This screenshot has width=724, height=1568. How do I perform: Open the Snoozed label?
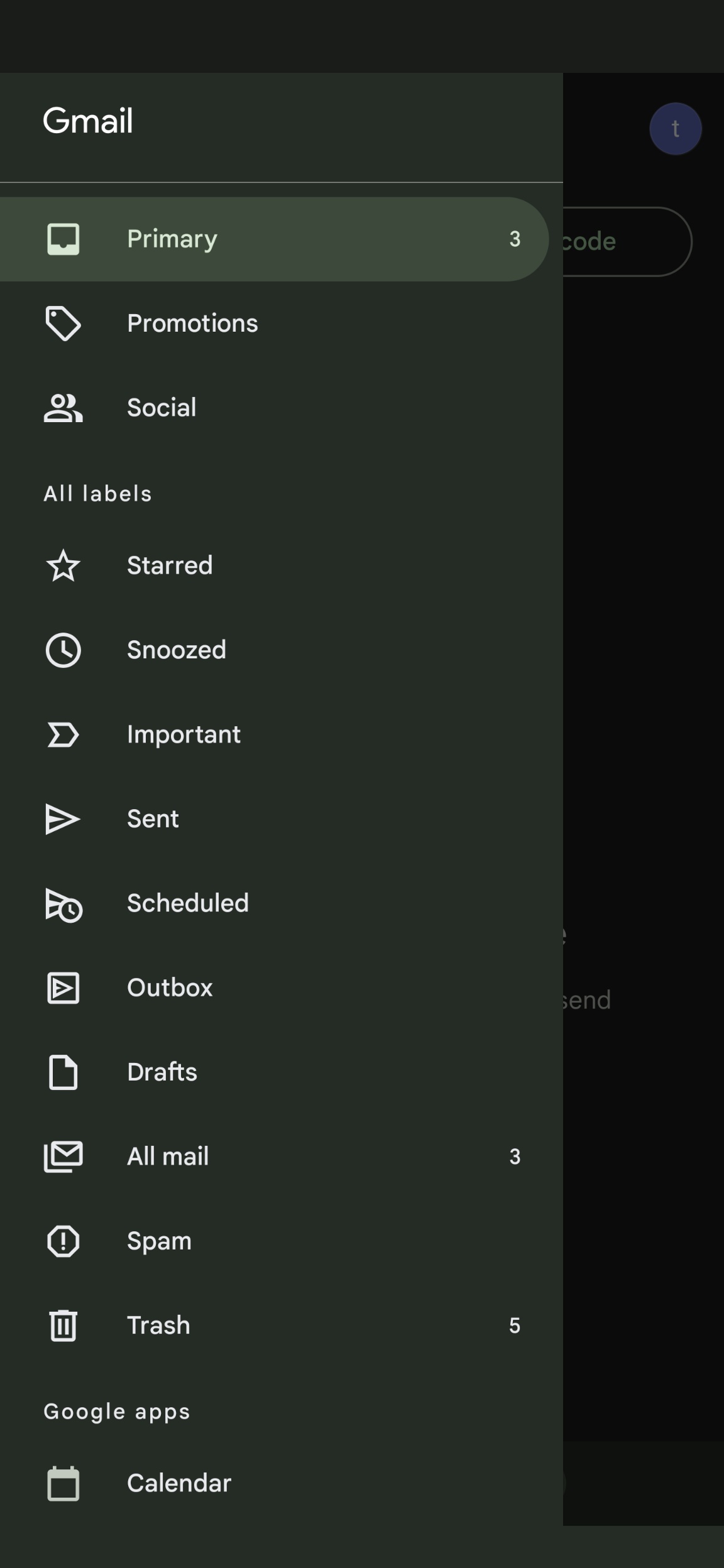(x=274, y=650)
